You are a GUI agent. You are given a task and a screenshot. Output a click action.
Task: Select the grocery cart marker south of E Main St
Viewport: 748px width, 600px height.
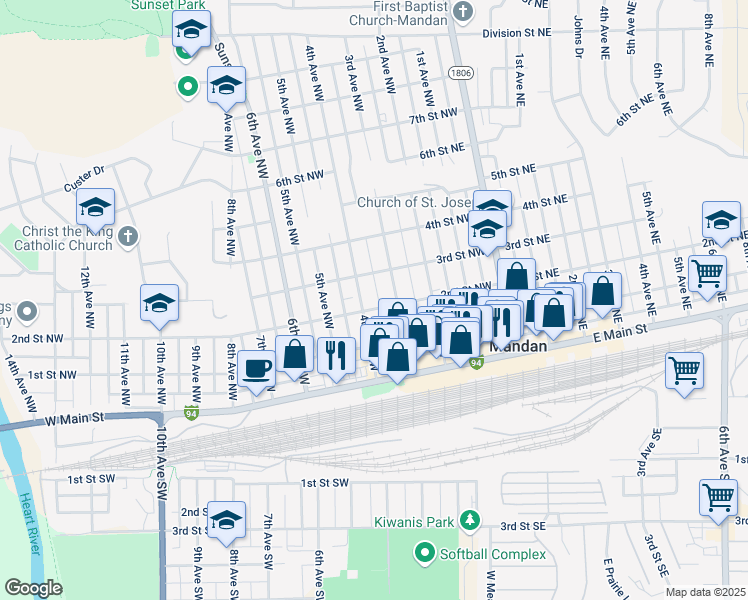(685, 369)
